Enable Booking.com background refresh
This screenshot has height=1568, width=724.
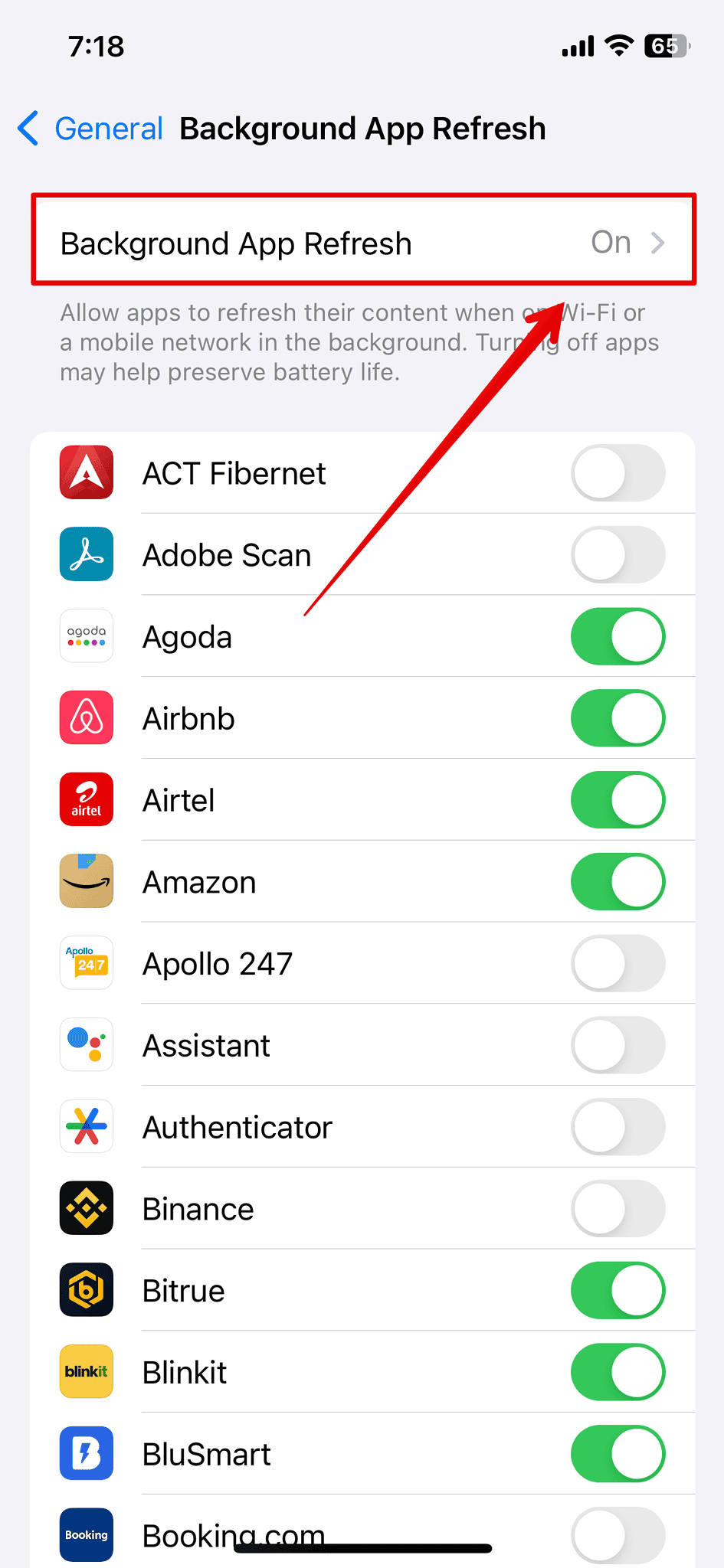click(618, 1534)
